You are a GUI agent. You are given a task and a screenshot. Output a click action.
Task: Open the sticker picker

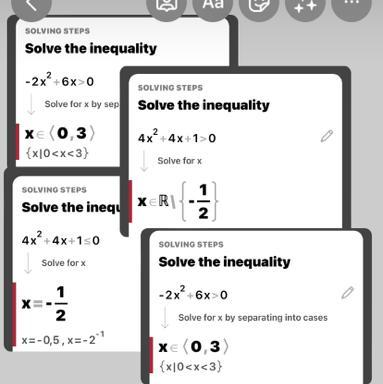259,4
